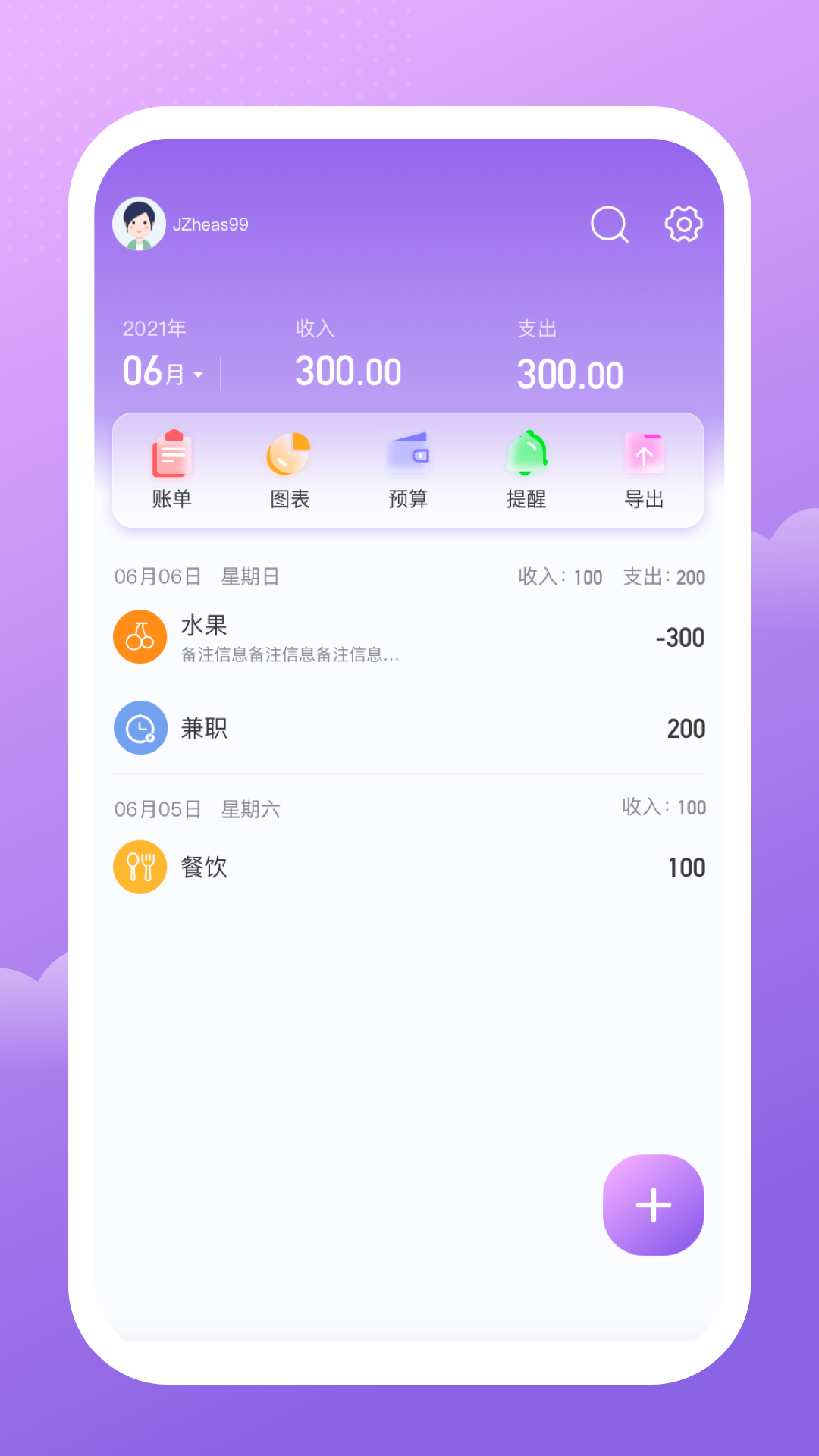Expand the 06月05日 星期六 day section
The height and width of the screenshot is (1456, 819).
(x=197, y=808)
